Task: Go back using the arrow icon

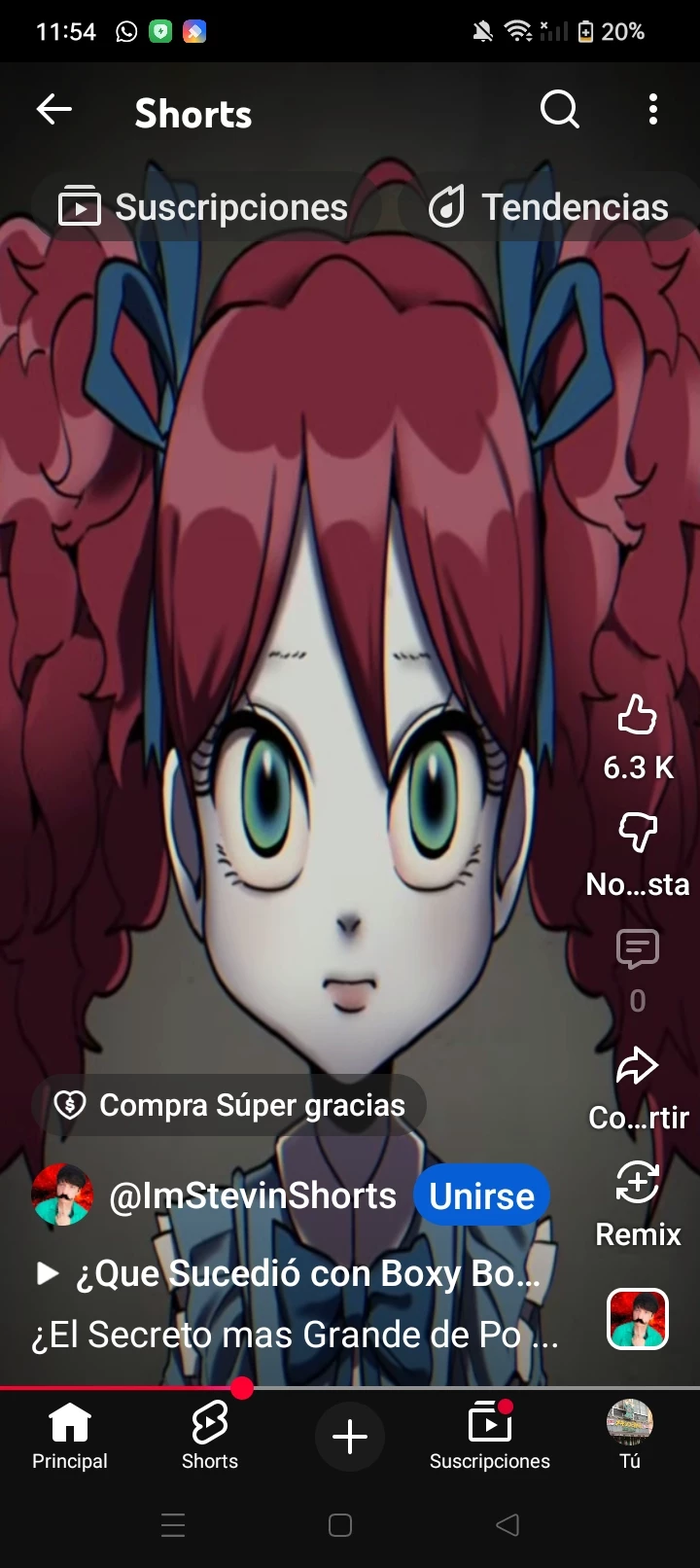Action: 54,110
